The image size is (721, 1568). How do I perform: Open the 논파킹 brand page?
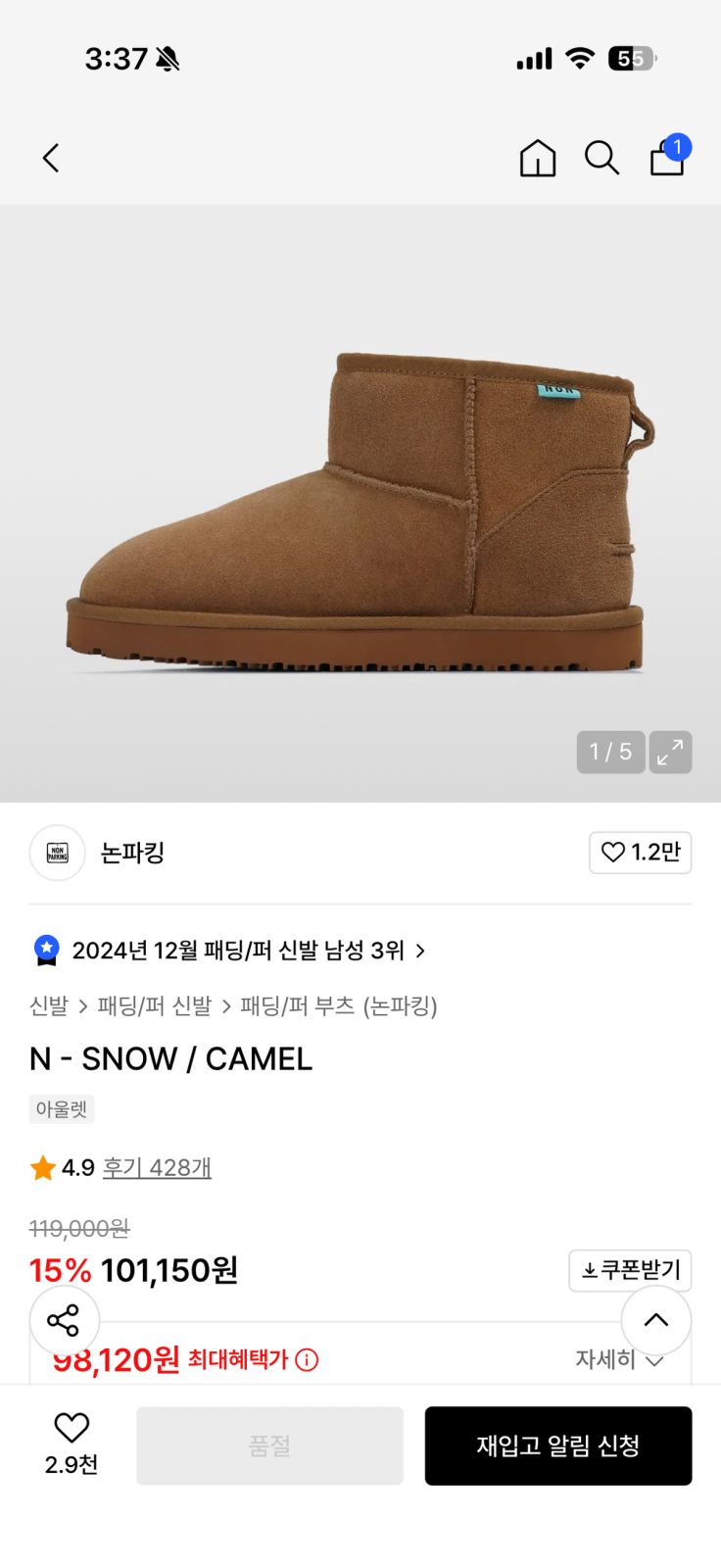131,853
